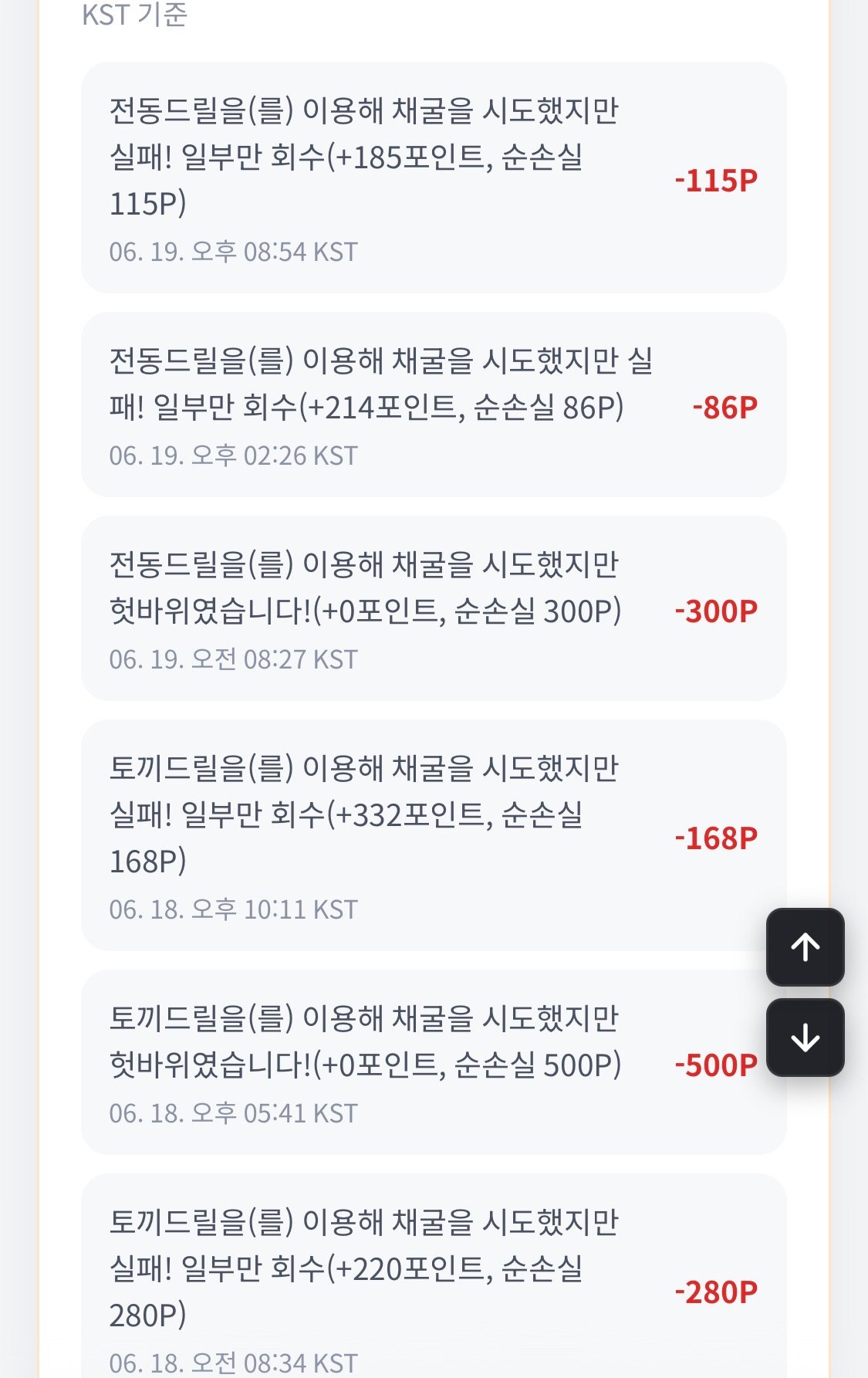This screenshot has height=1378, width=868.
Task: Jump to bottom with the down arrow button
Action: 805,1038
